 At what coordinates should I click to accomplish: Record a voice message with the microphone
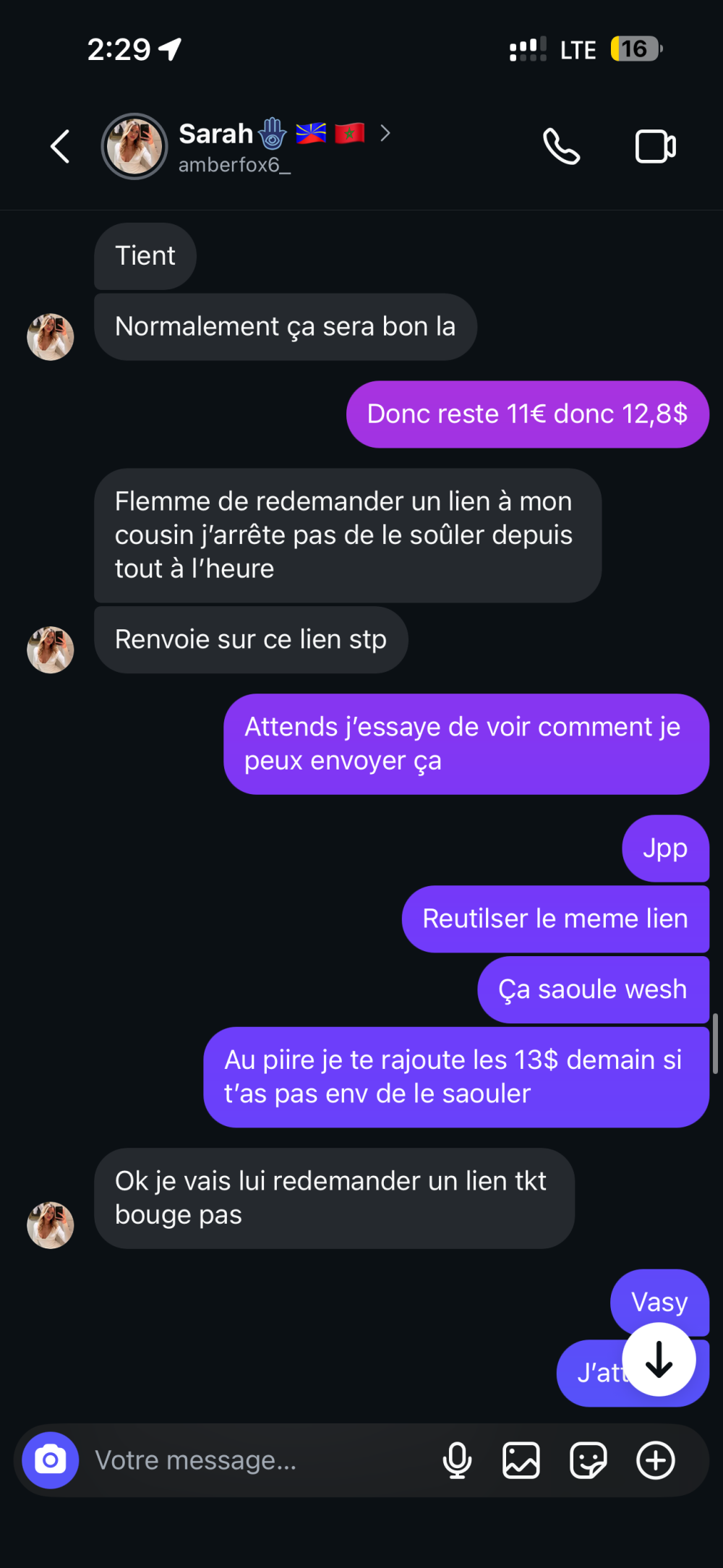point(457,1460)
